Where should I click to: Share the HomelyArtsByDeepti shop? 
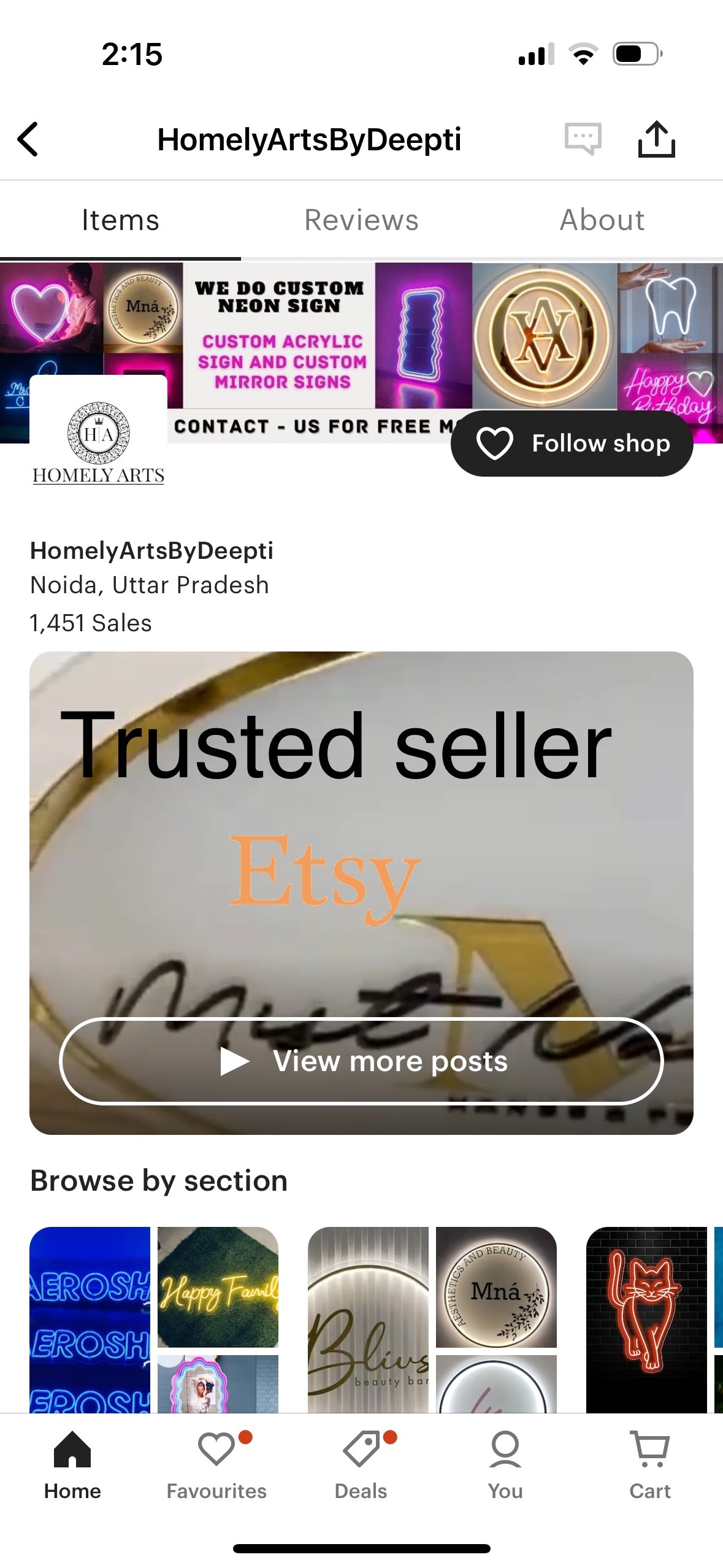(x=656, y=140)
